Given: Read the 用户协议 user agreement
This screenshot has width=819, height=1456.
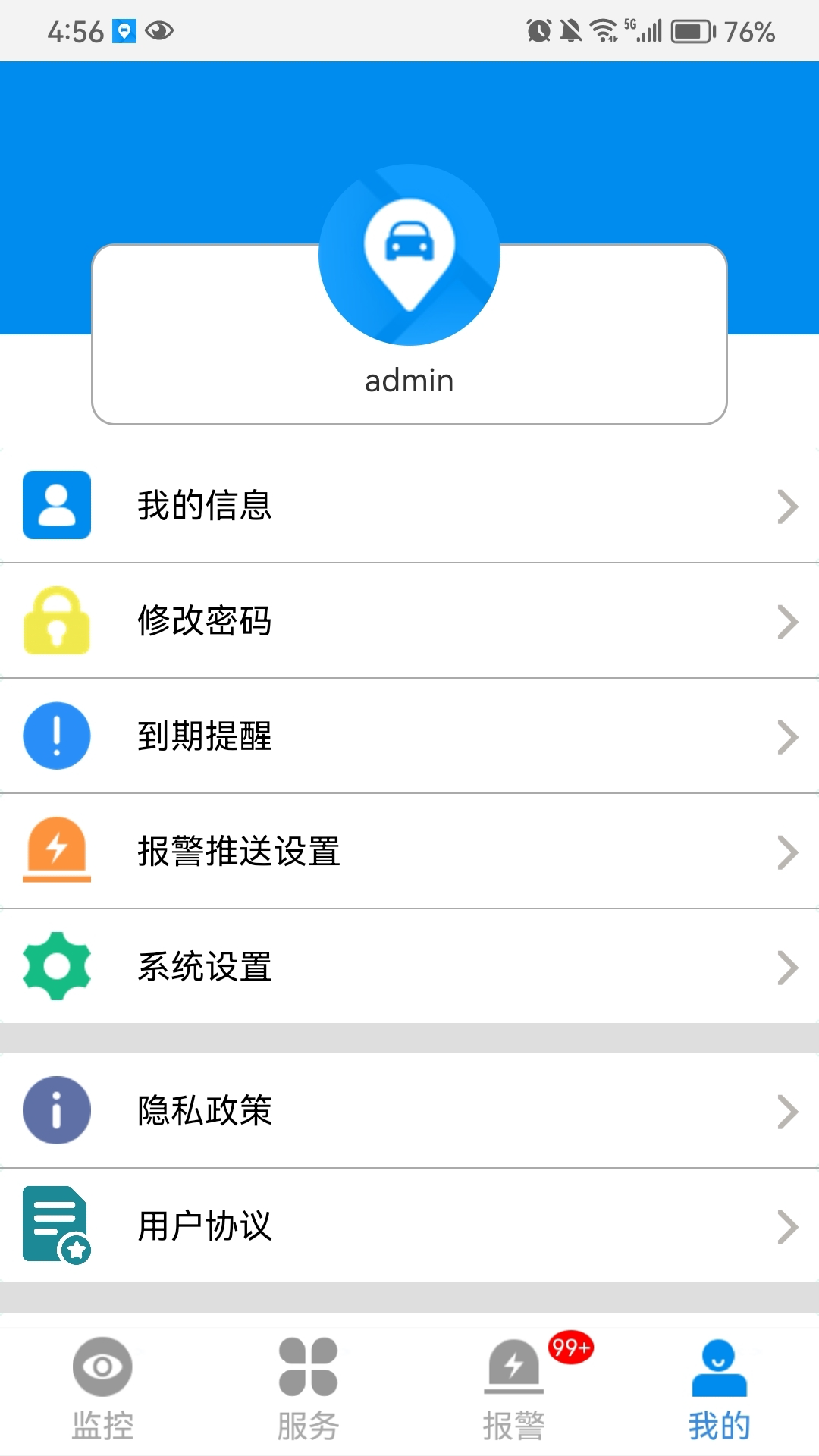Looking at the screenshot, I should 409,1225.
